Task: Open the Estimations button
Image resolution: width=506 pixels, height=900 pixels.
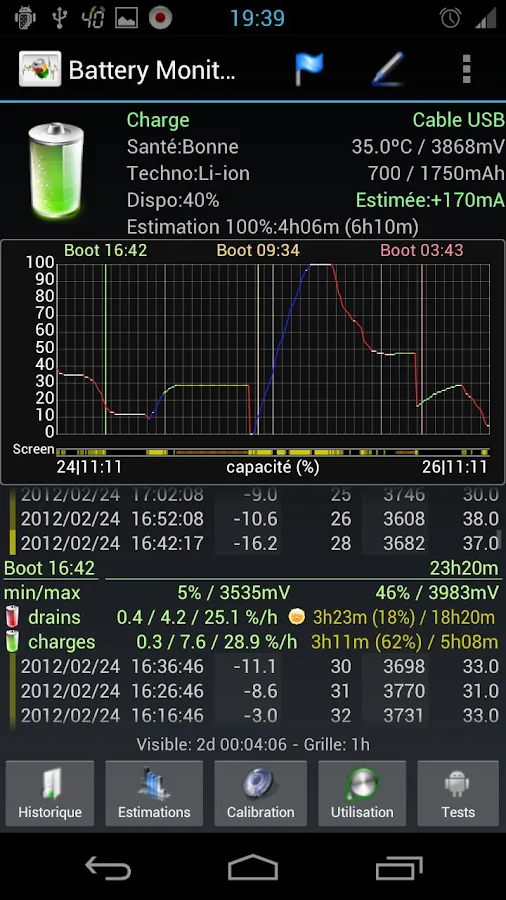Action: (x=154, y=793)
